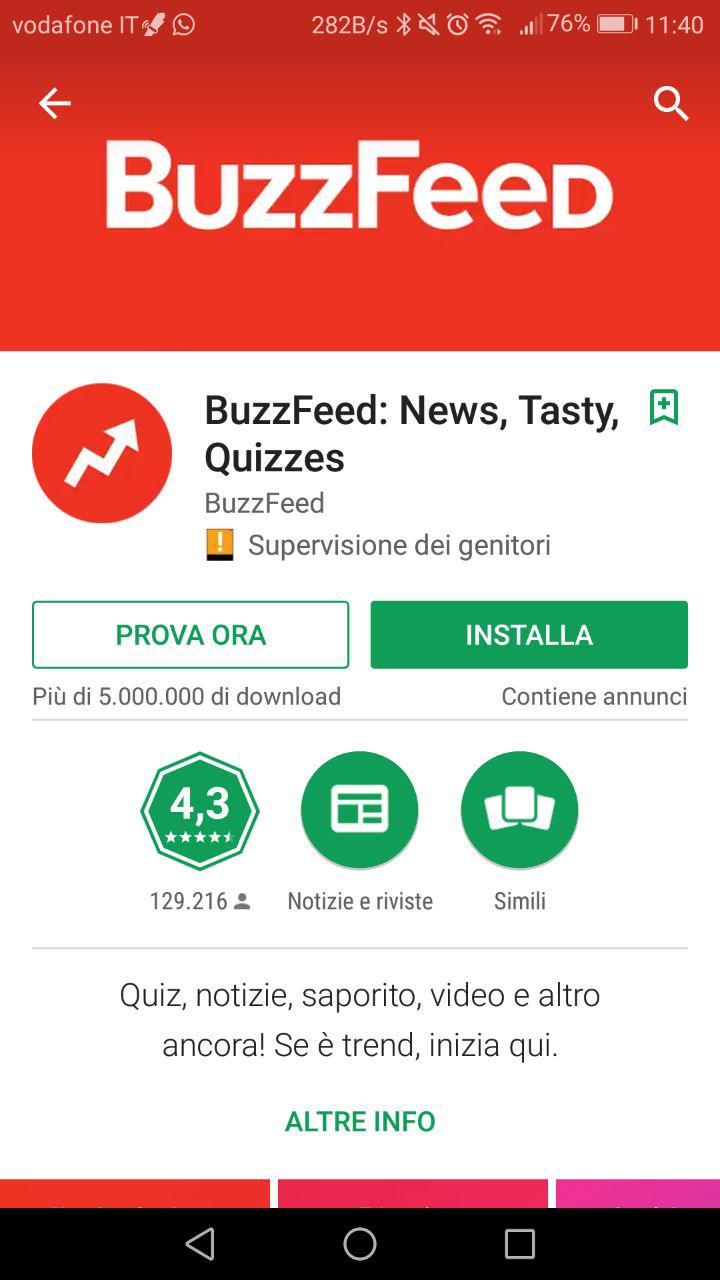The height and width of the screenshot is (1280, 720).
Task: Open recent apps from navigation bar
Action: pyautogui.click(x=520, y=1244)
